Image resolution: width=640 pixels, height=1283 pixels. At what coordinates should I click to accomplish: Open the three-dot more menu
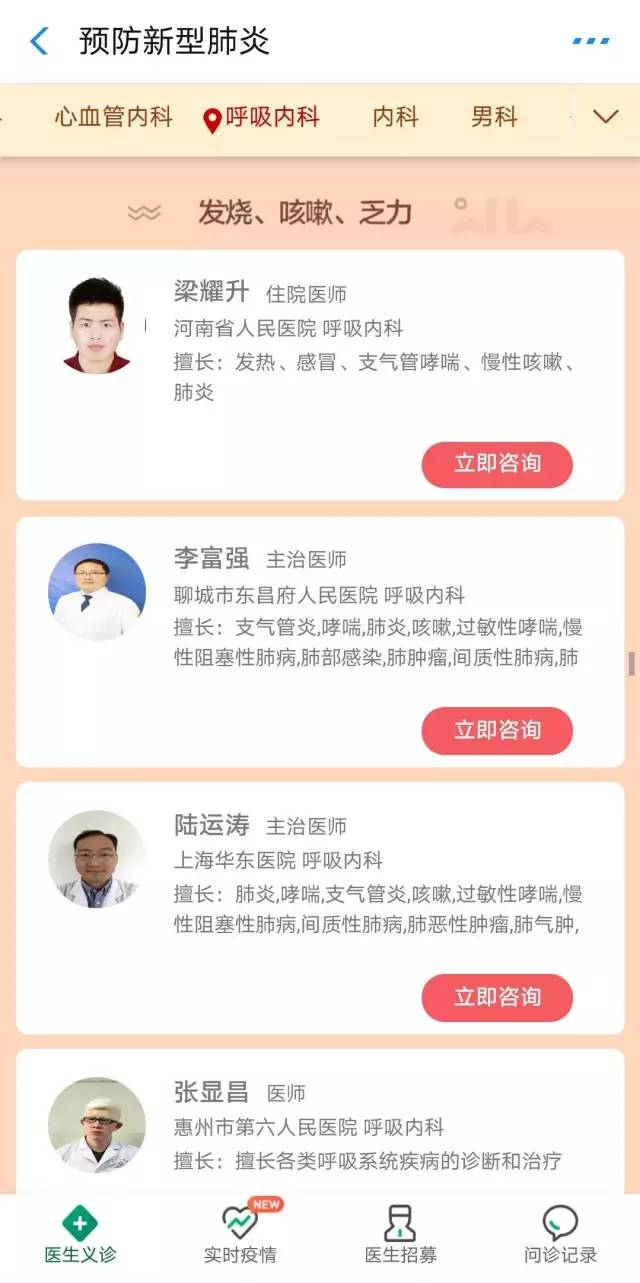[591, 41]
